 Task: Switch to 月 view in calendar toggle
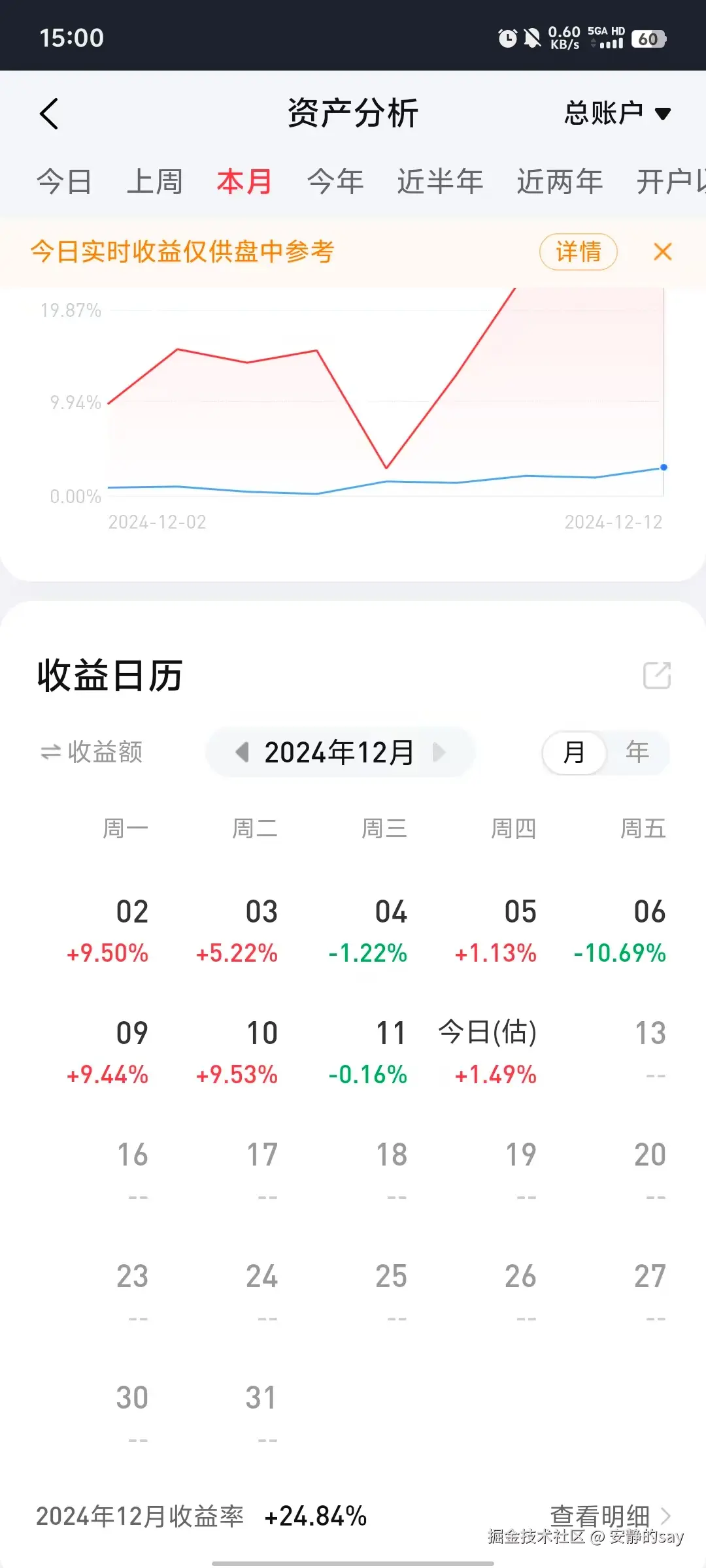[574, 753]
